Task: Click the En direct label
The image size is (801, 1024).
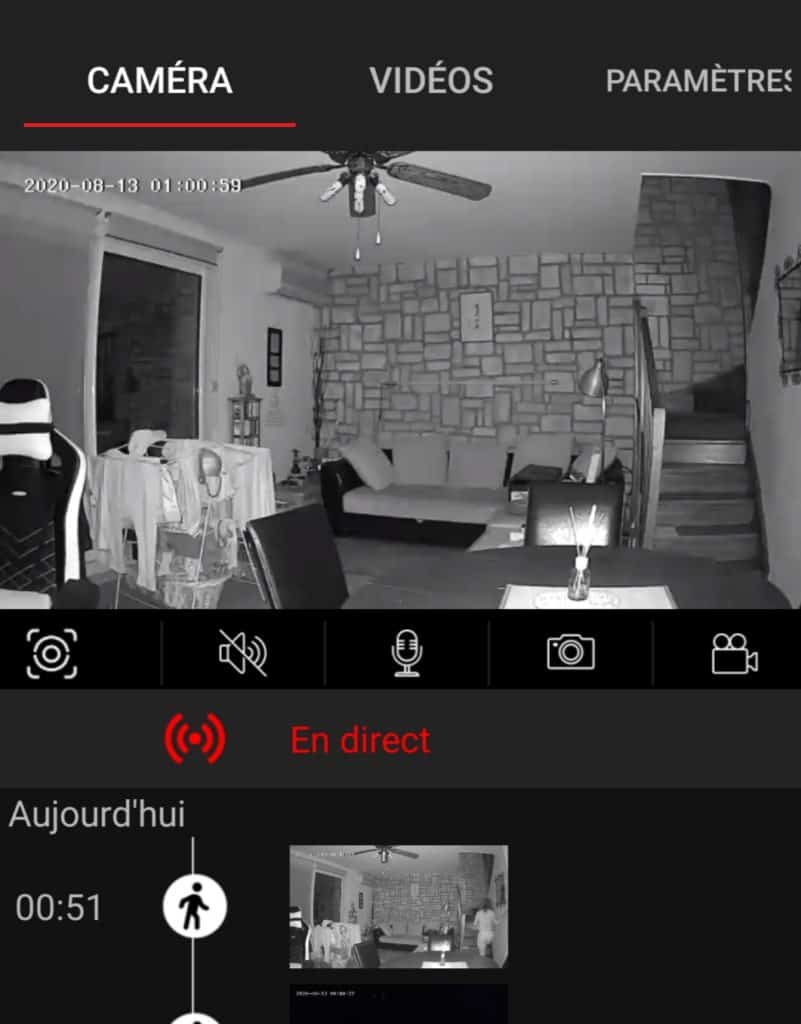Action: pyautogui.click(x=358, y=740)
